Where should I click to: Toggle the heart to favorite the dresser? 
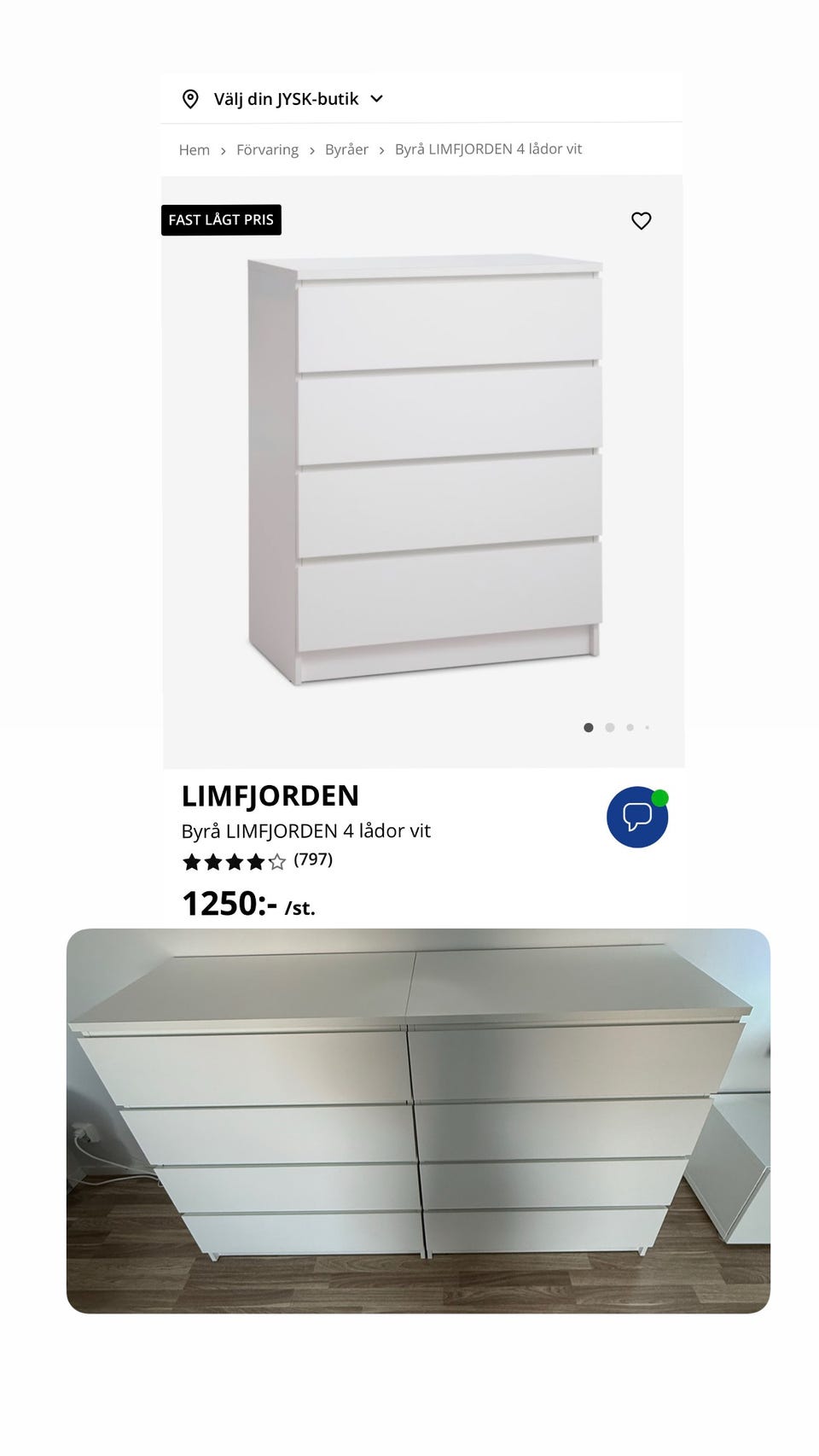(x=641, y=220)
